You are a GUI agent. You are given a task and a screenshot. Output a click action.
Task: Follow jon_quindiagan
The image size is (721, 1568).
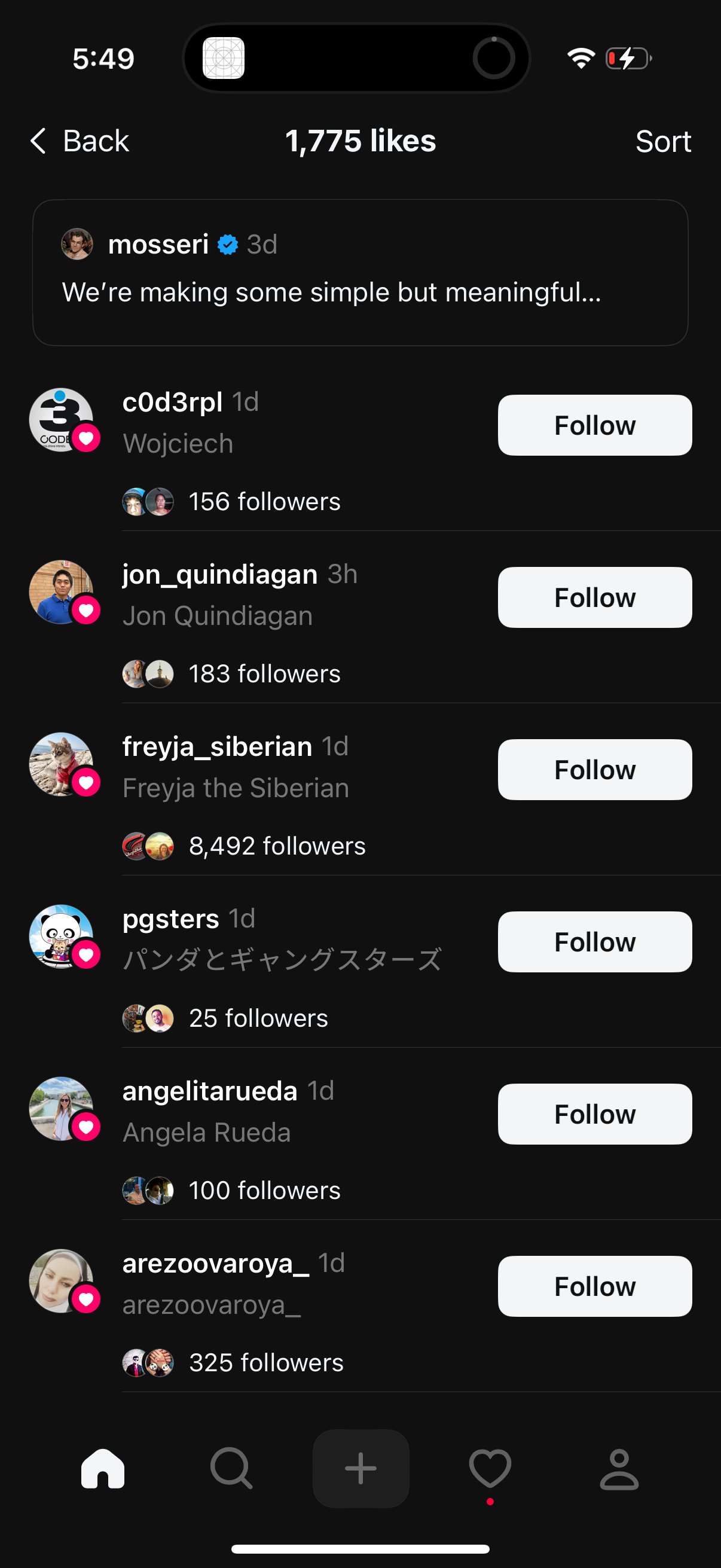(594, 597)
